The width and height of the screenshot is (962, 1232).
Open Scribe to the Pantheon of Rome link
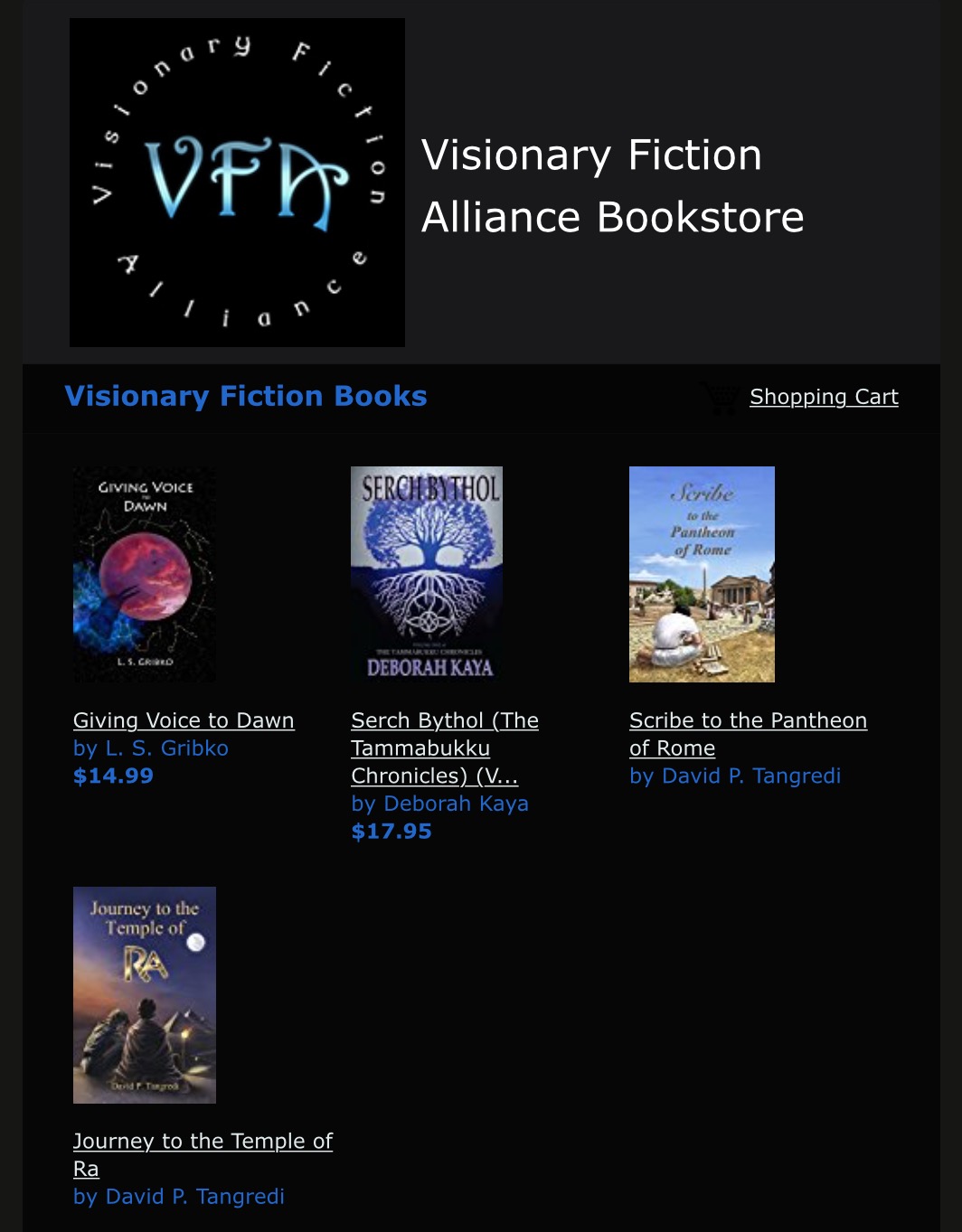[747, 733]
